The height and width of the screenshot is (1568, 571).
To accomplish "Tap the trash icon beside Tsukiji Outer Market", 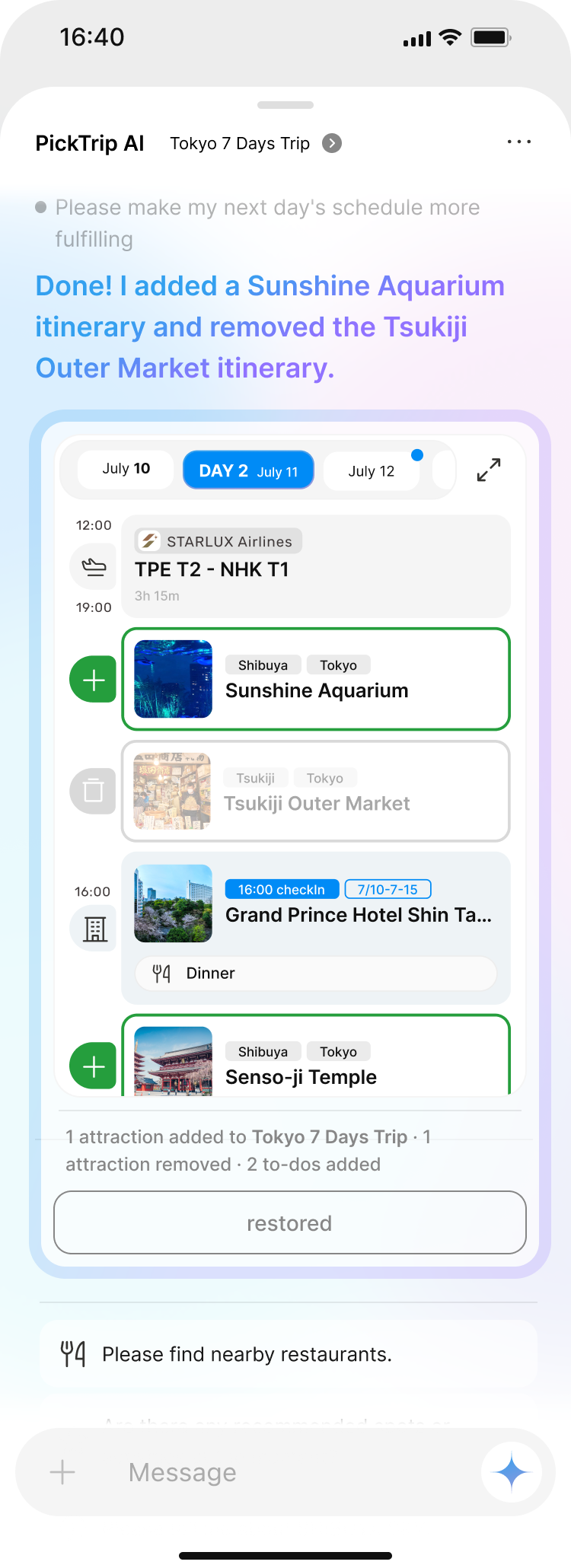I will [x=93, y=791].
